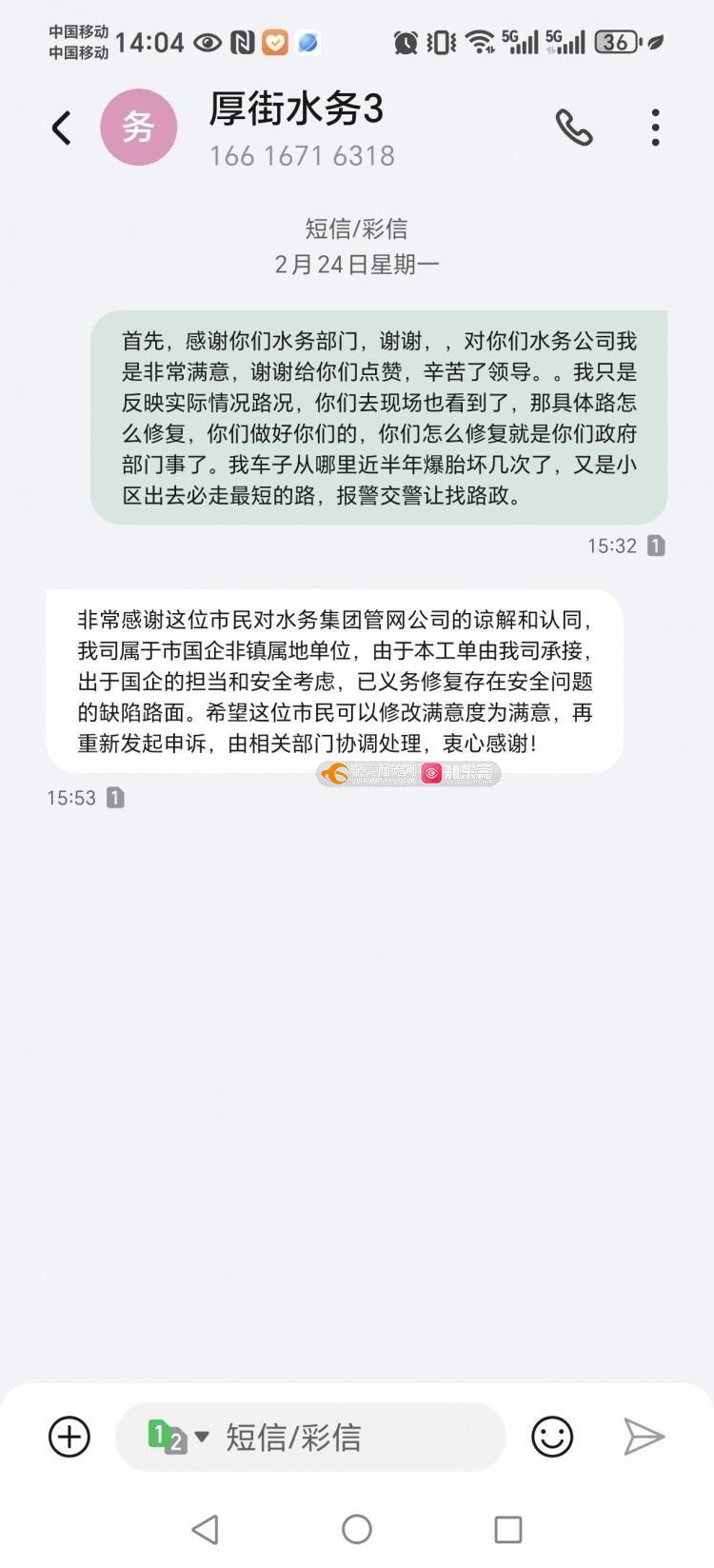The image size is (714, 1568).
Task: Go back from the 厚街水务3 conversation
Action: [62, 128]
